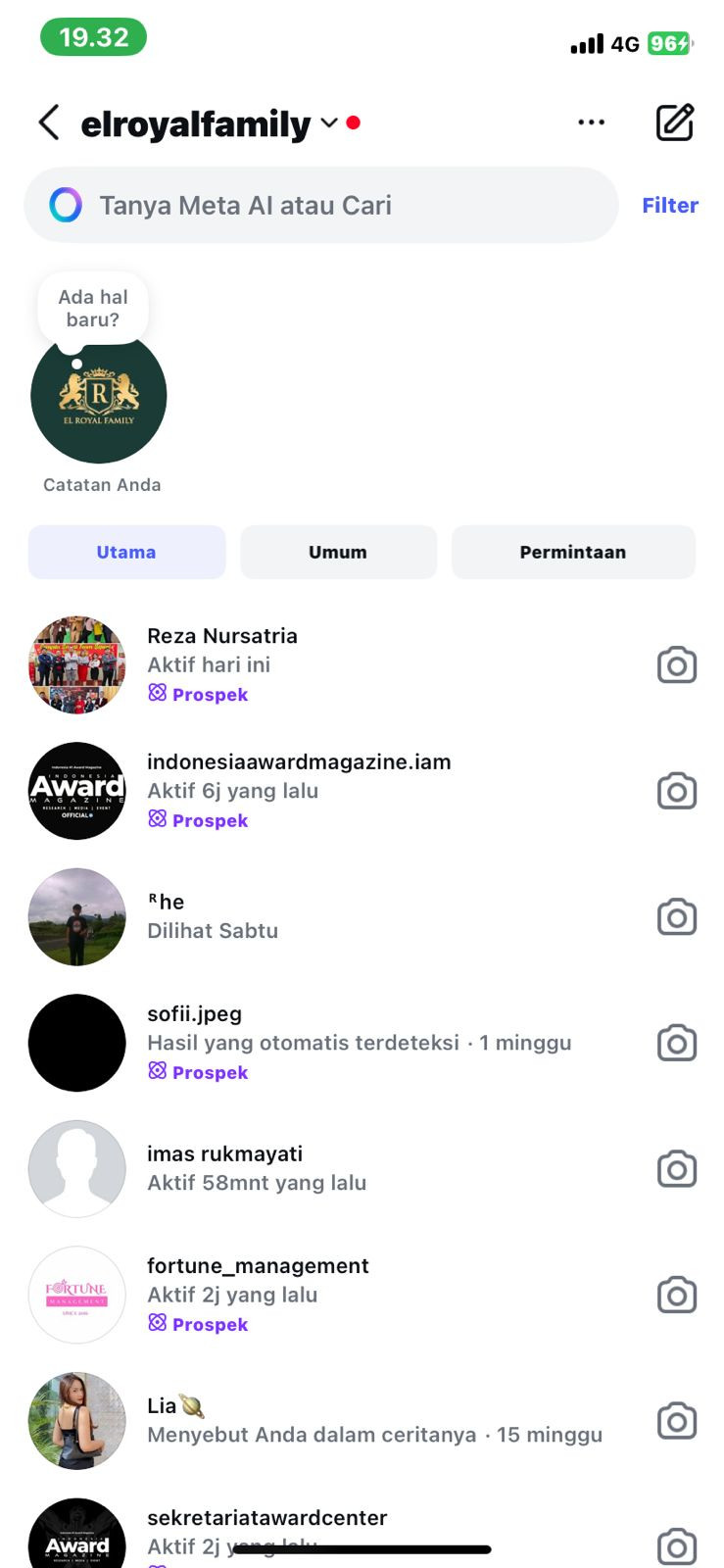Switch to the Utama tab
This screenshot has height=1568, width=724.
pyautogui.click(x=126, y=552)
